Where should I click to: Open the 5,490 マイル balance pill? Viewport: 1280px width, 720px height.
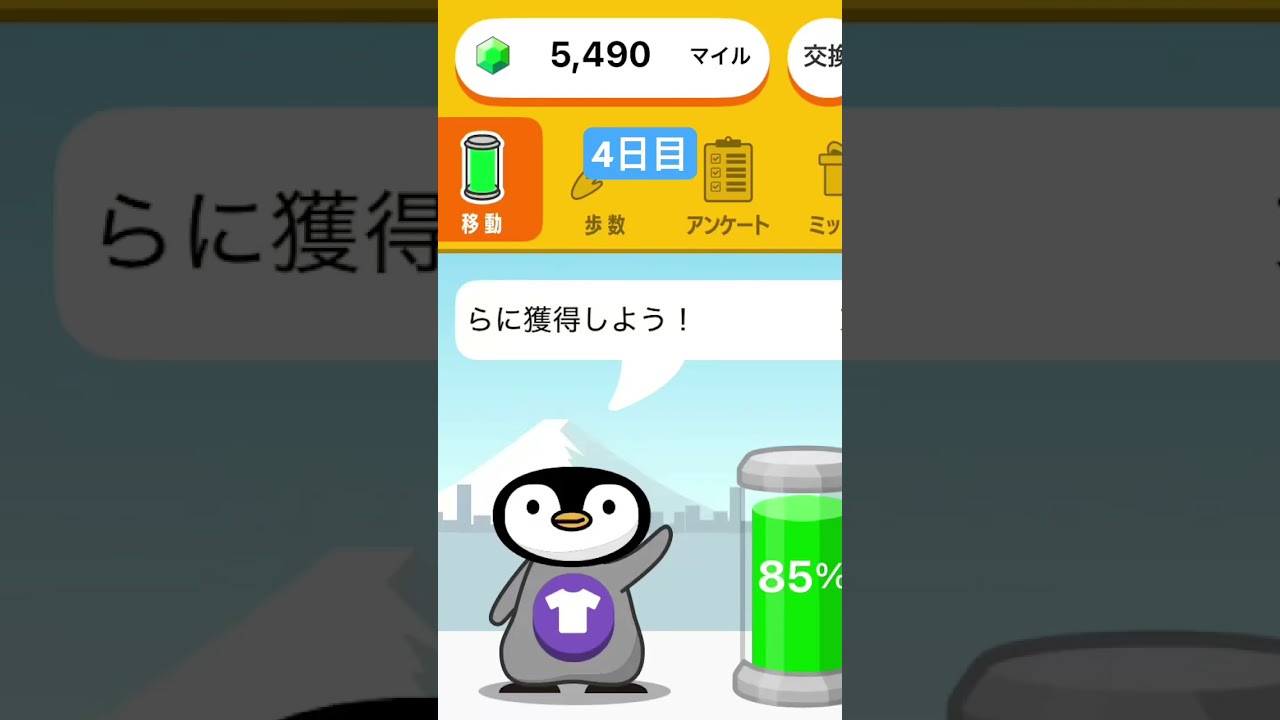point(611,57)
